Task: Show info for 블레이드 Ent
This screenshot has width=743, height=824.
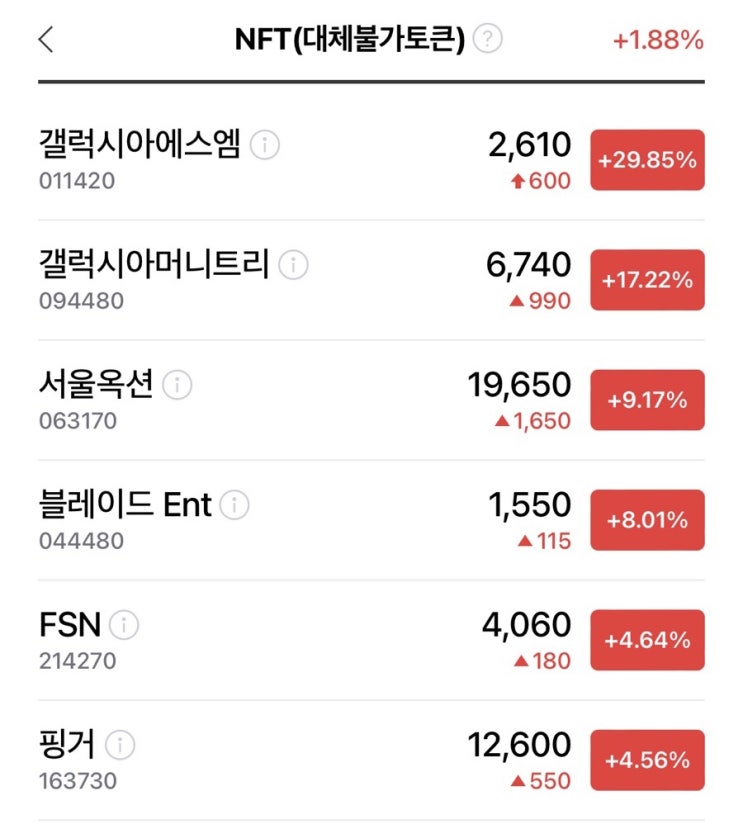Action: tap(234, 505)
